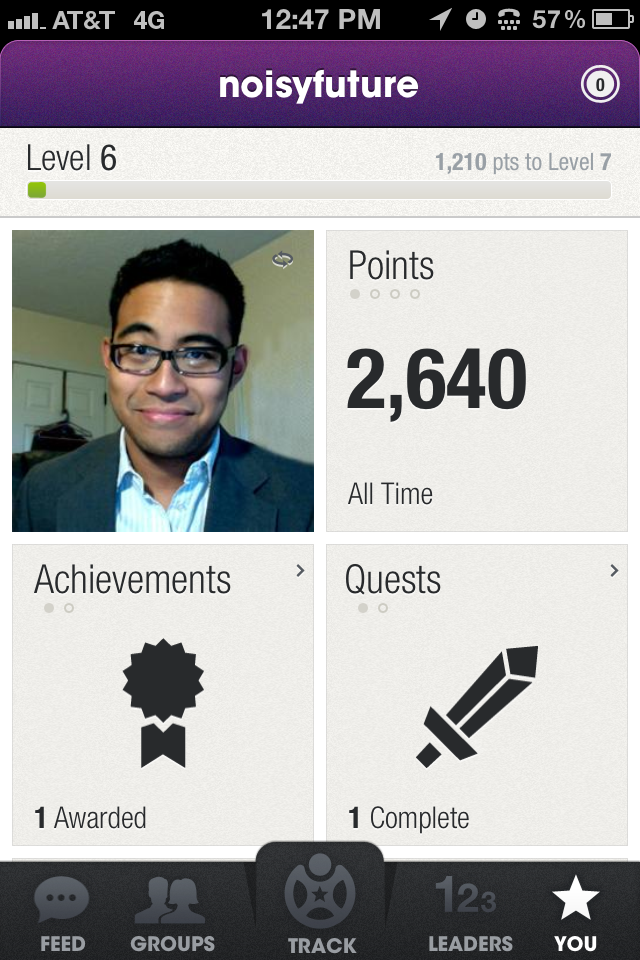Open the notification counter badge
The image size is (640, 960).
tap(600, 85)
